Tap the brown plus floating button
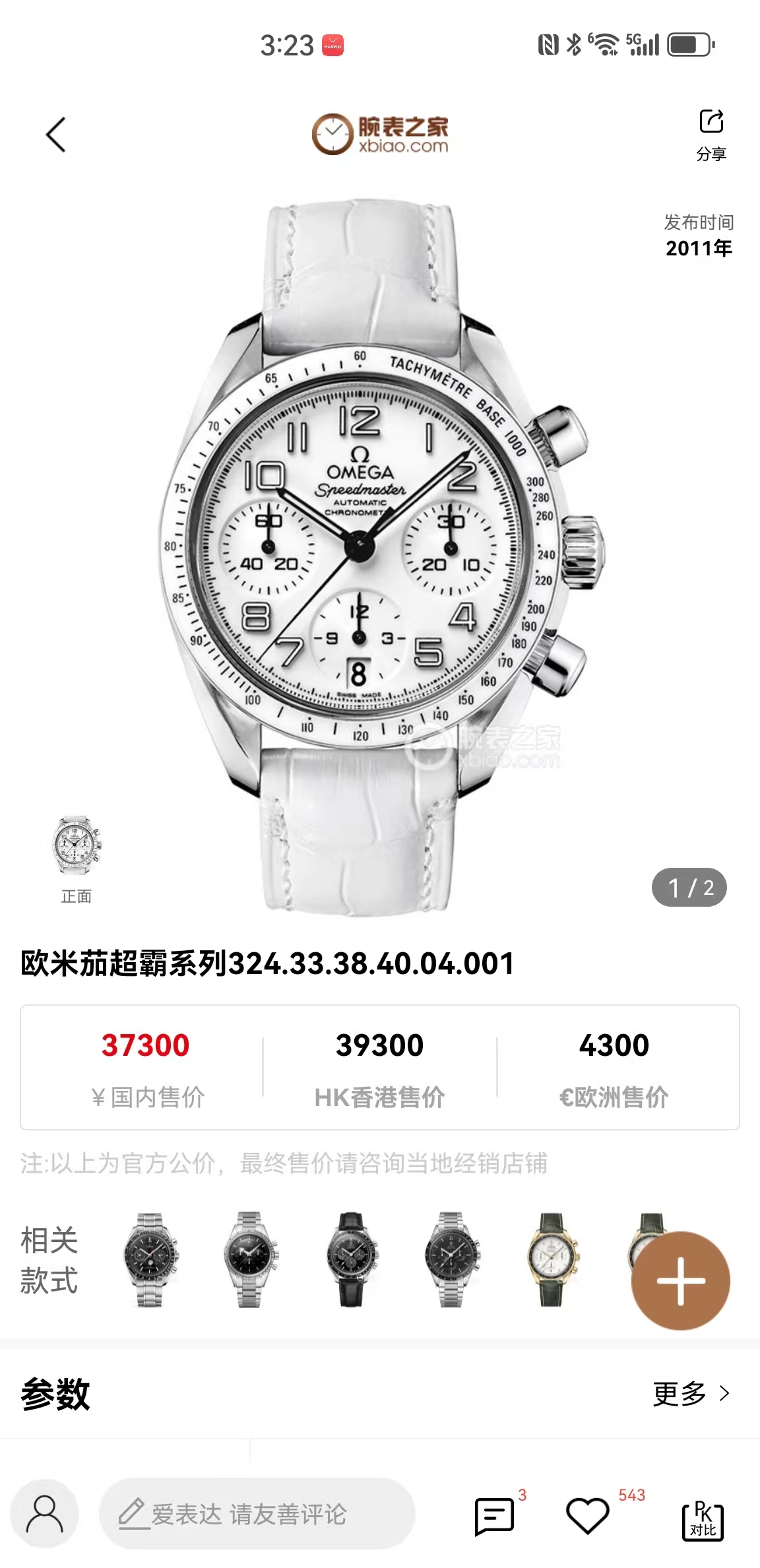The width and height of the screenshot is (760, 1568). point(680,1280)
